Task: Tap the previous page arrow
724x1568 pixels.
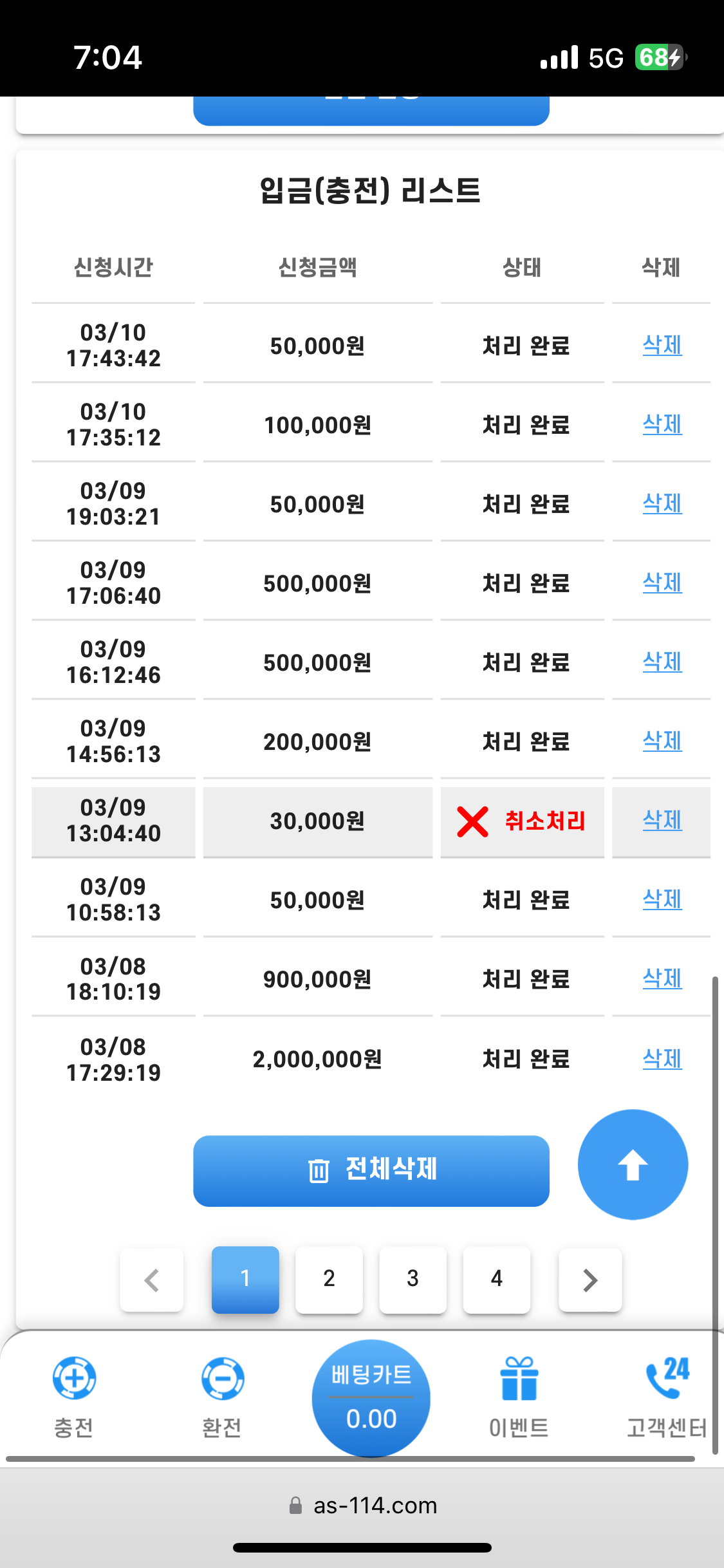Action: pos(152,1280)
